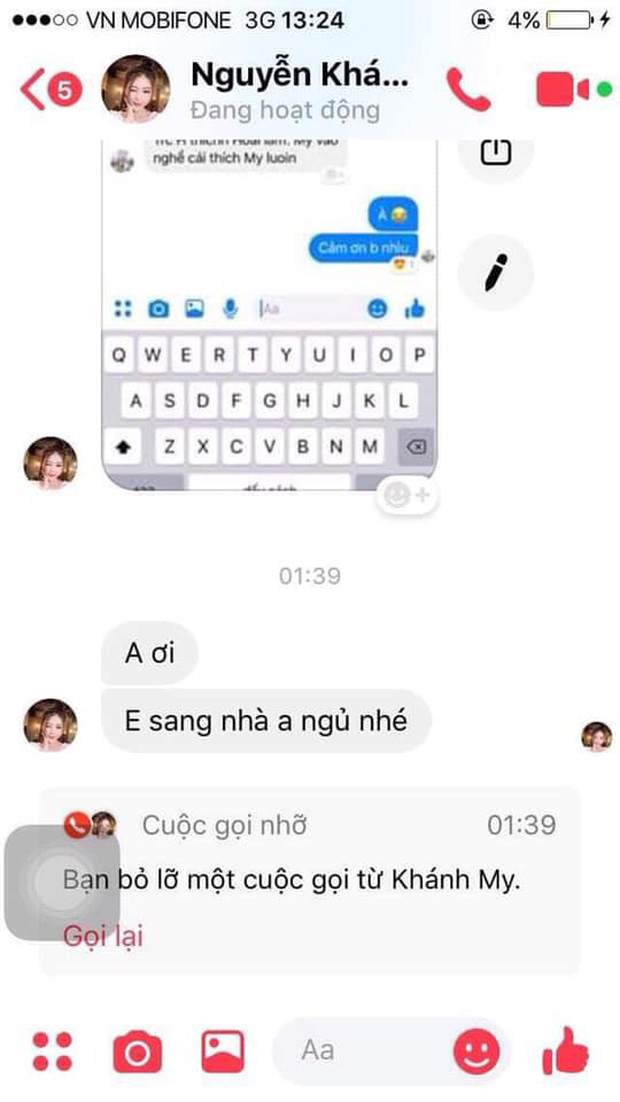Screen dimensions: 620x1102
Task: Send a thumbs-up like
Action: [x=565, y=1051]
